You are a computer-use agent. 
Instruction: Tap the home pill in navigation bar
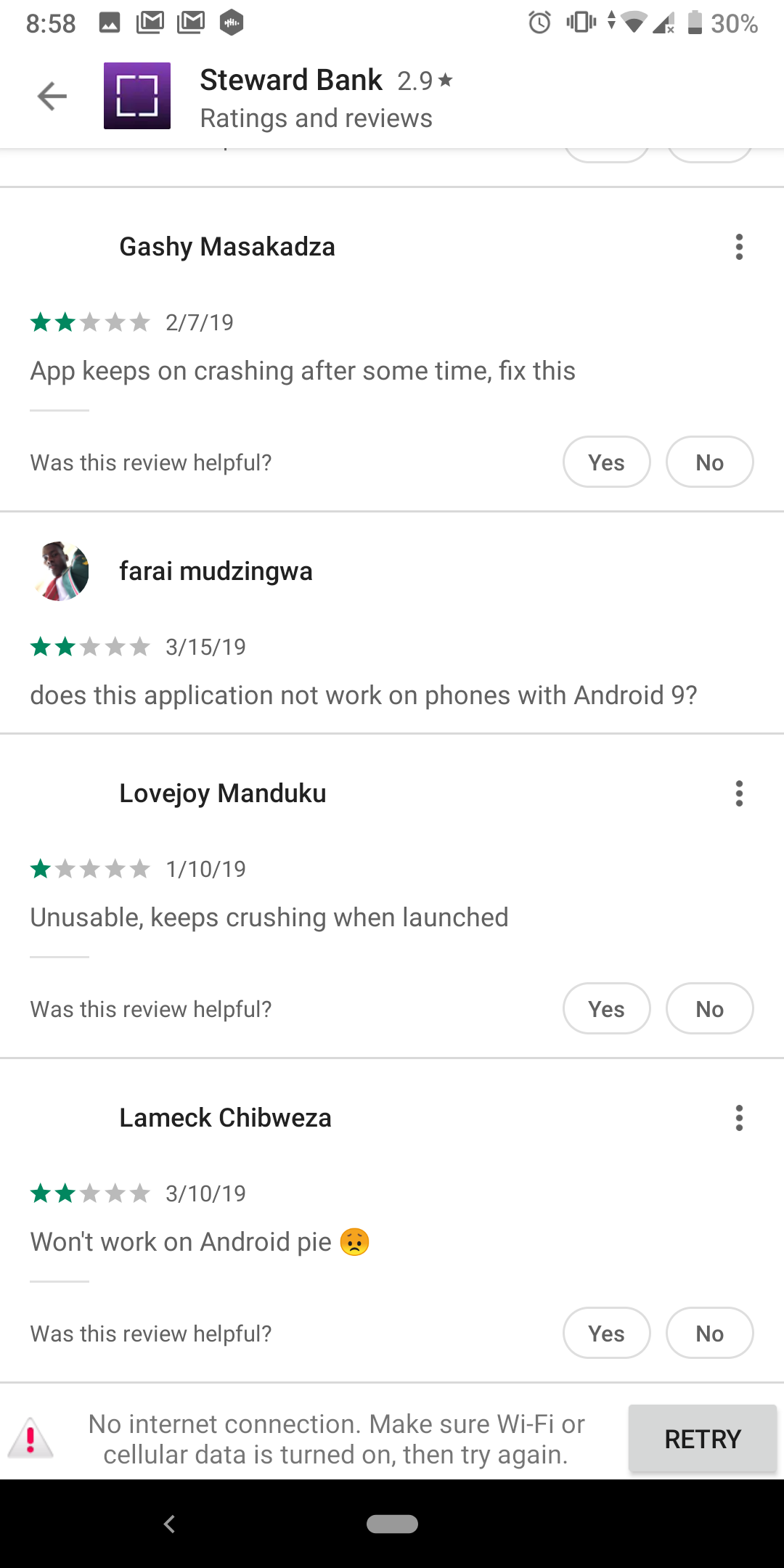click(392, 1524)
